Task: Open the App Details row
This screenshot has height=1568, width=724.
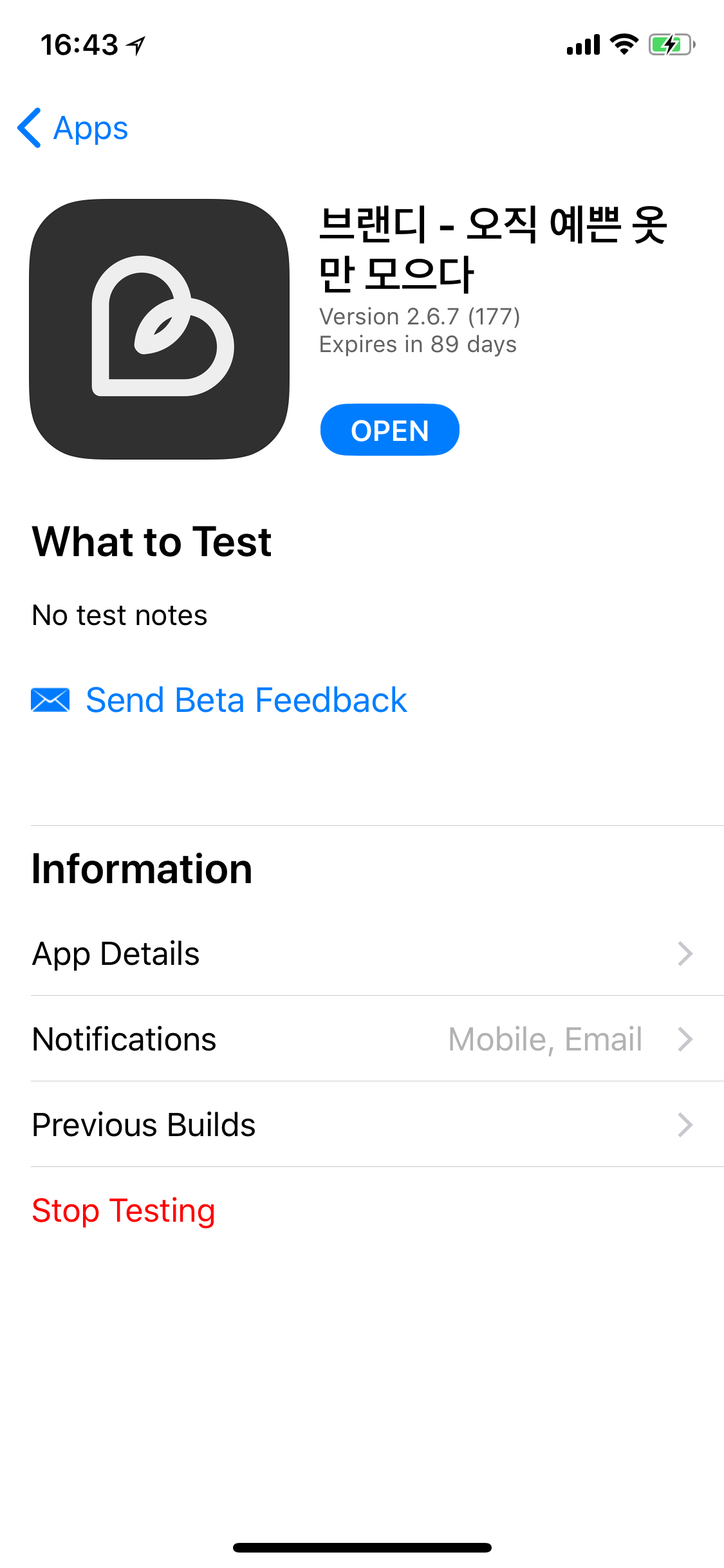Action: 362,953
